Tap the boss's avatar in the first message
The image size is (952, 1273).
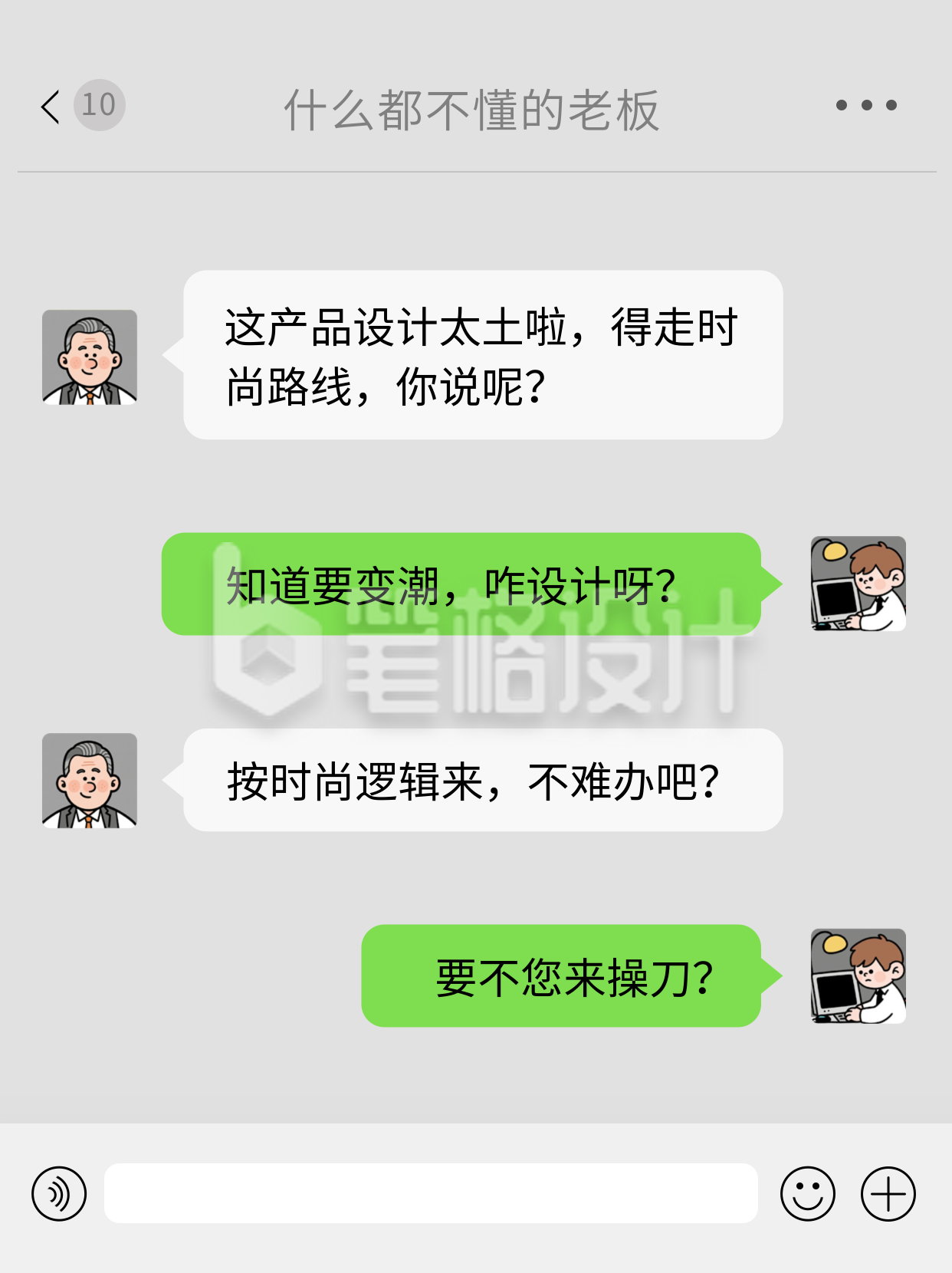point(90,355)
